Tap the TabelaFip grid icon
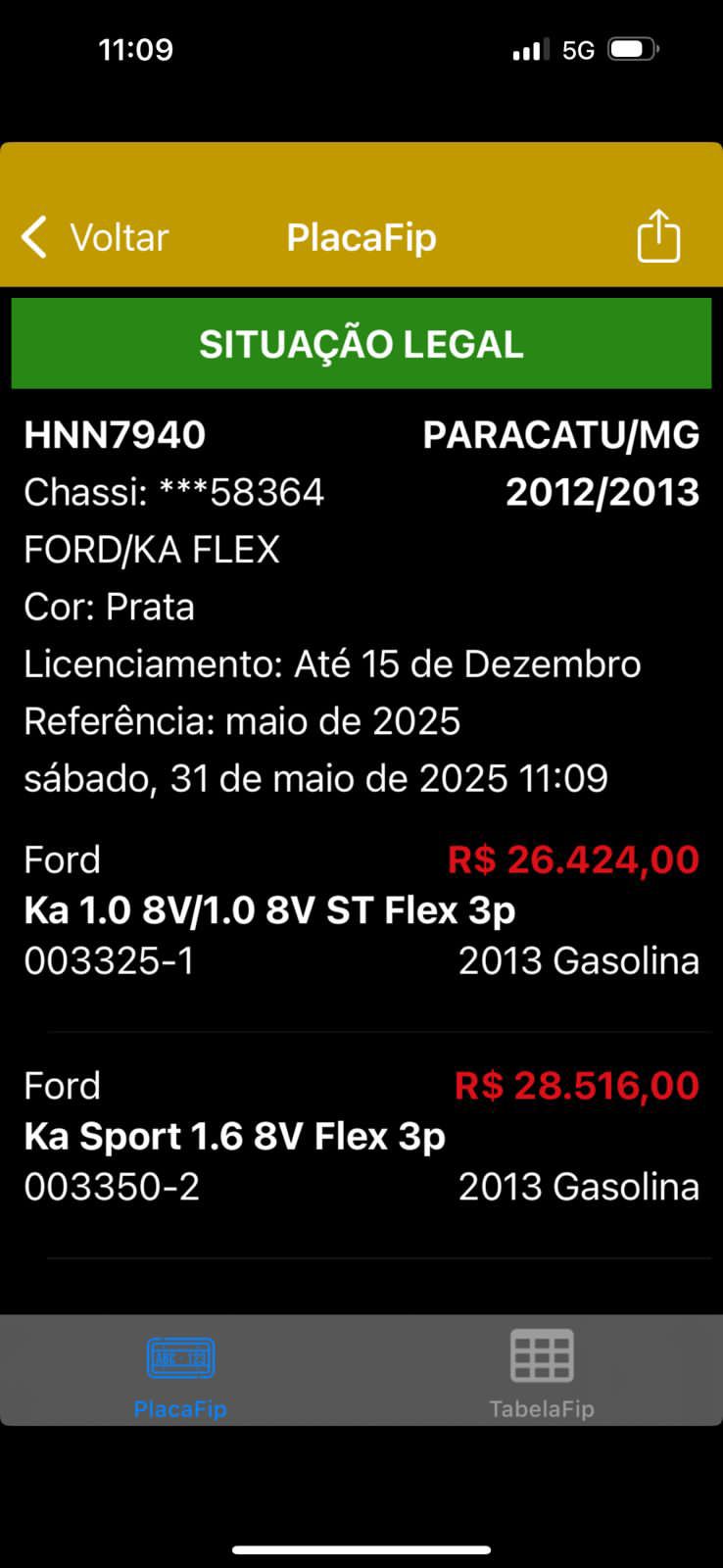The image size is (723, 1568). click(542, 1356)
